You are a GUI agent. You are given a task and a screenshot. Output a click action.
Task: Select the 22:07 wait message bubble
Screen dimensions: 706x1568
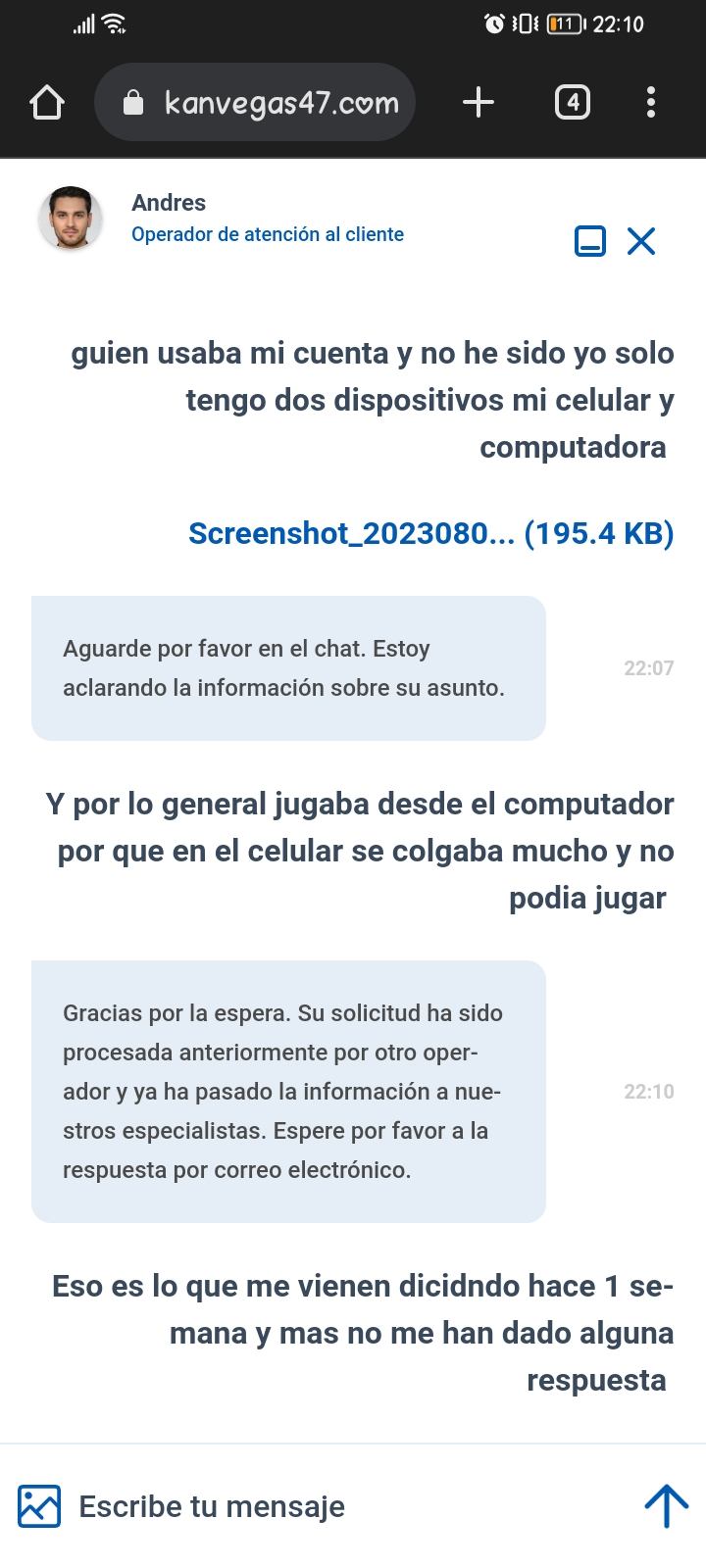[287, 667]
